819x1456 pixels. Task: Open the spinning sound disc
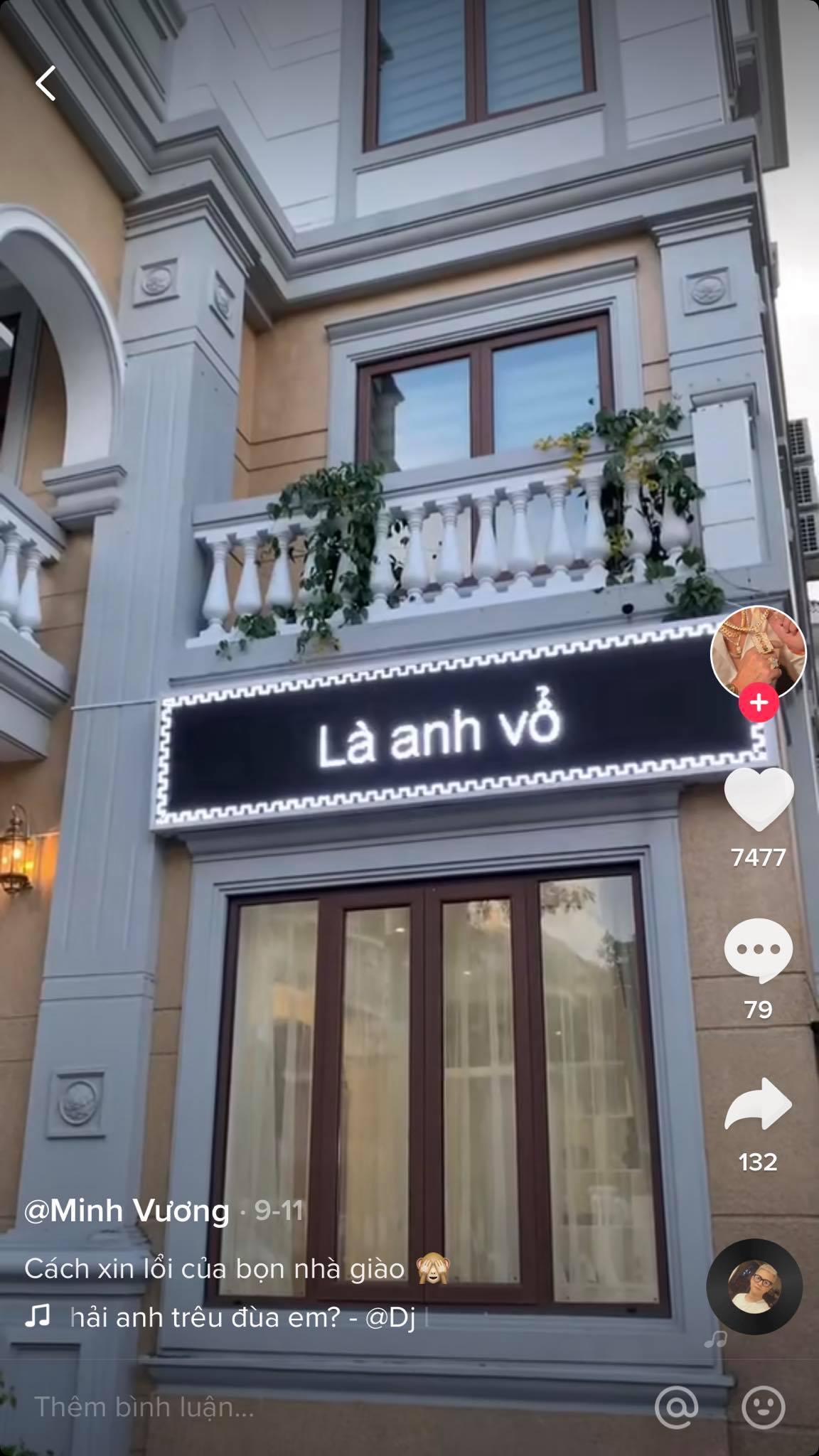click(754, 1288)
